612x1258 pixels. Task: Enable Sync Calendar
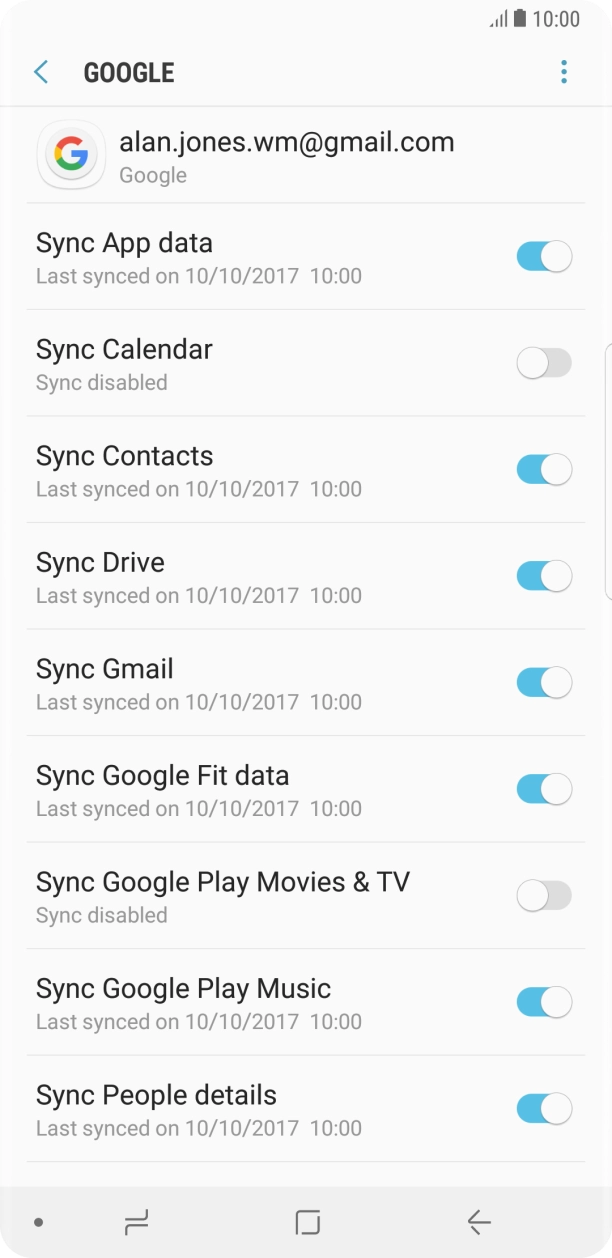point(544,364)
